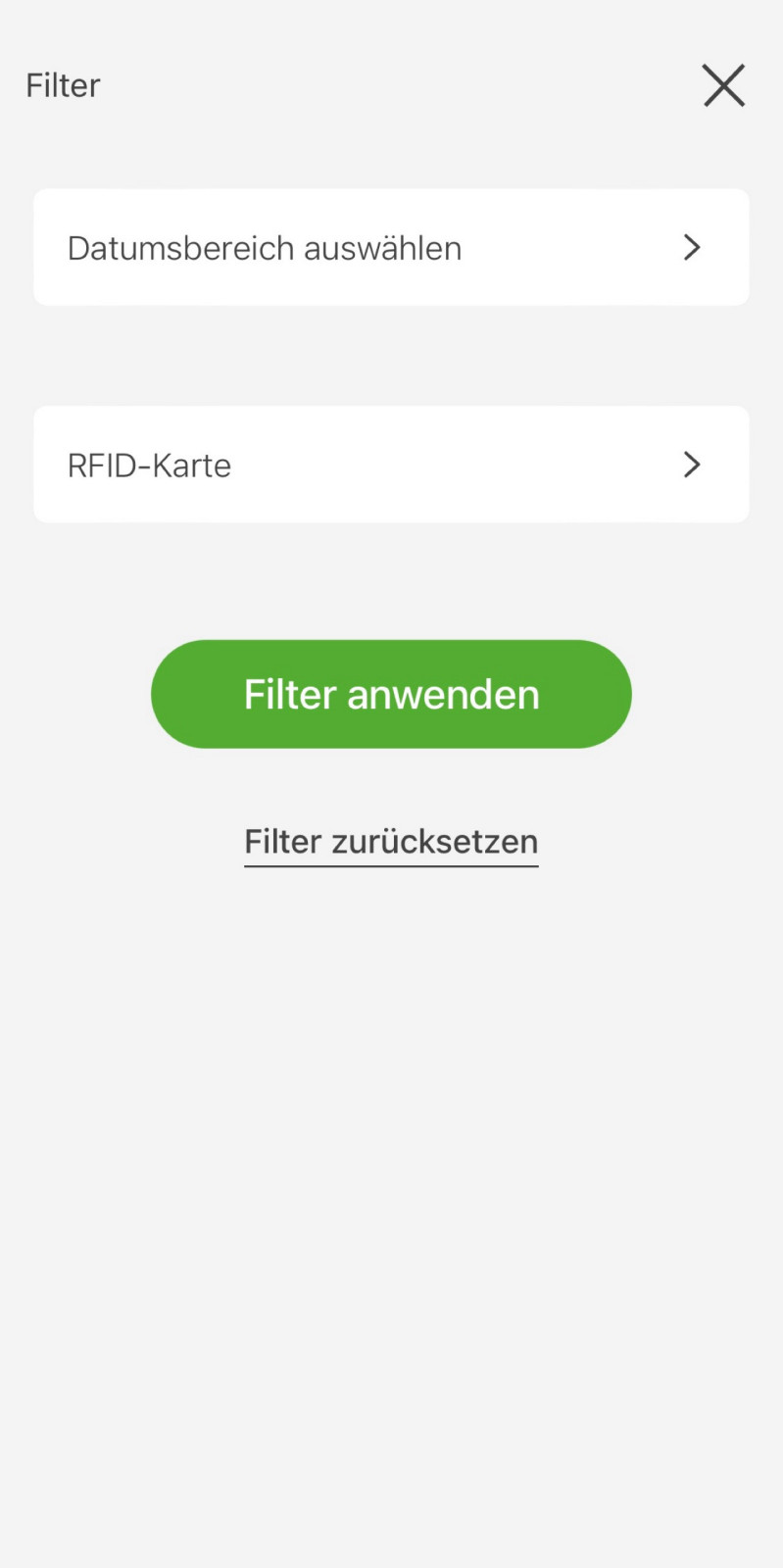
Task: Open the Datumsbereich auswählen selector
Action: [x=391, y=247]
